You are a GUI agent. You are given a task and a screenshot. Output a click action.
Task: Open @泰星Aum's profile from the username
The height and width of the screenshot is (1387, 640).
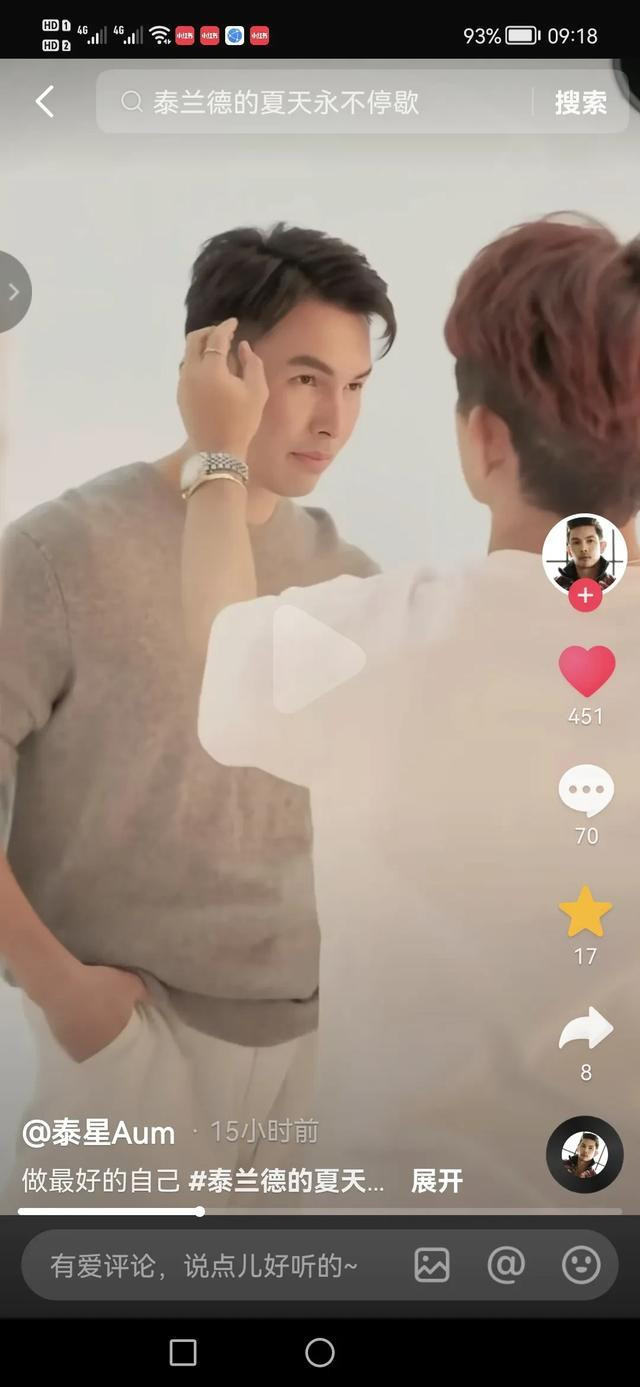click(98, 1132)
